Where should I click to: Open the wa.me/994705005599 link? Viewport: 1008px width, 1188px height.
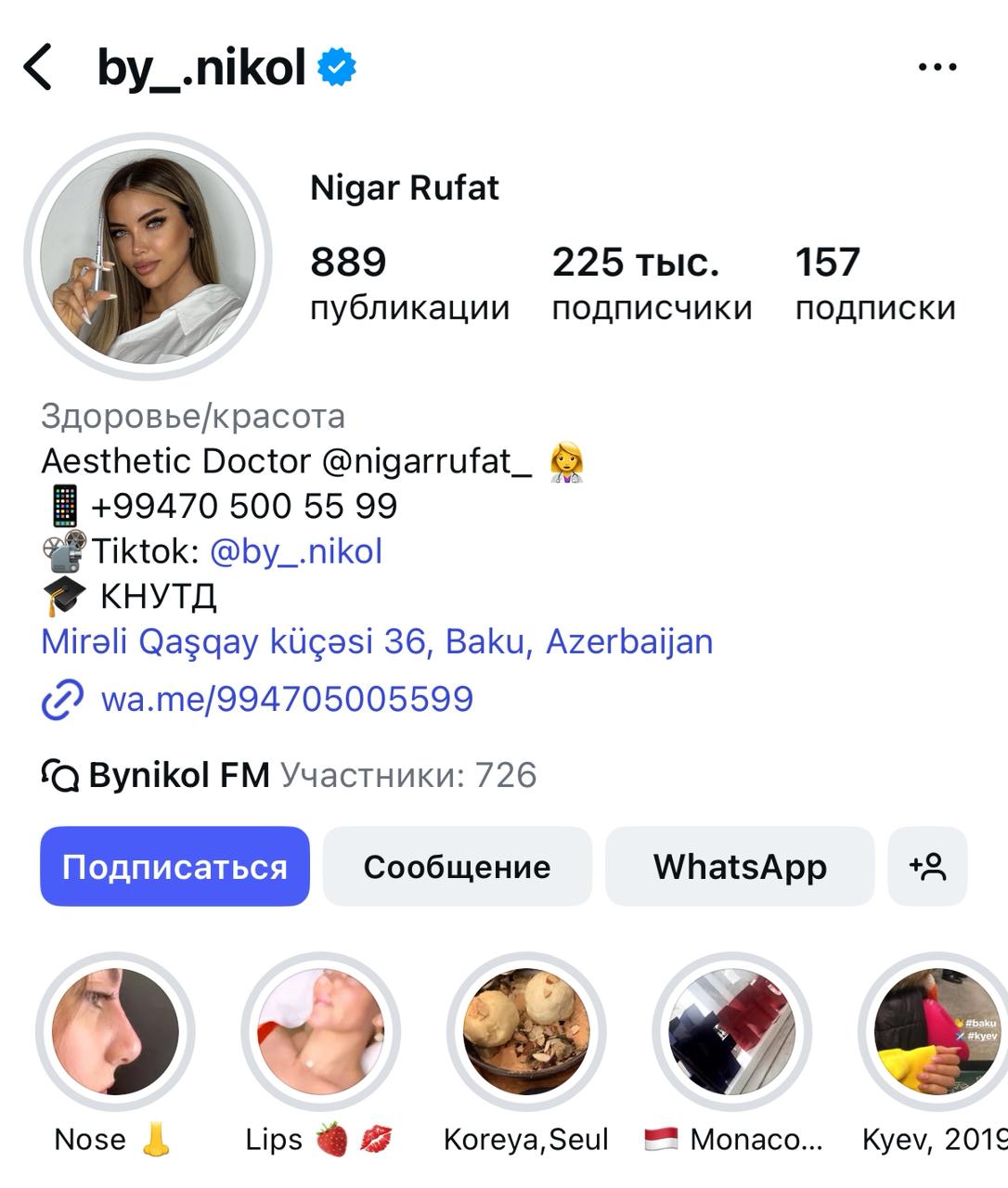(286, 699)
